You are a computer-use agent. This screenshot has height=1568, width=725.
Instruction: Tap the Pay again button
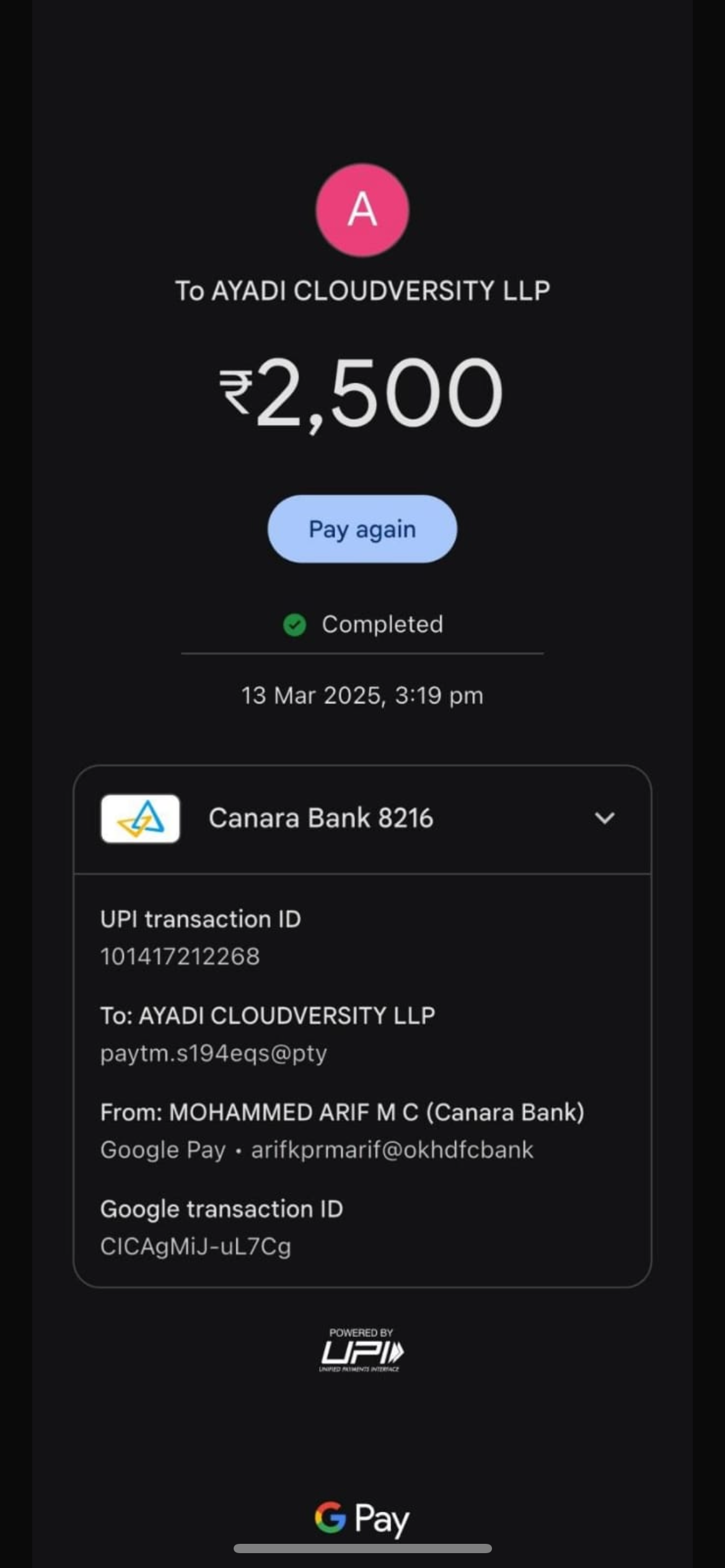(362, 529)
